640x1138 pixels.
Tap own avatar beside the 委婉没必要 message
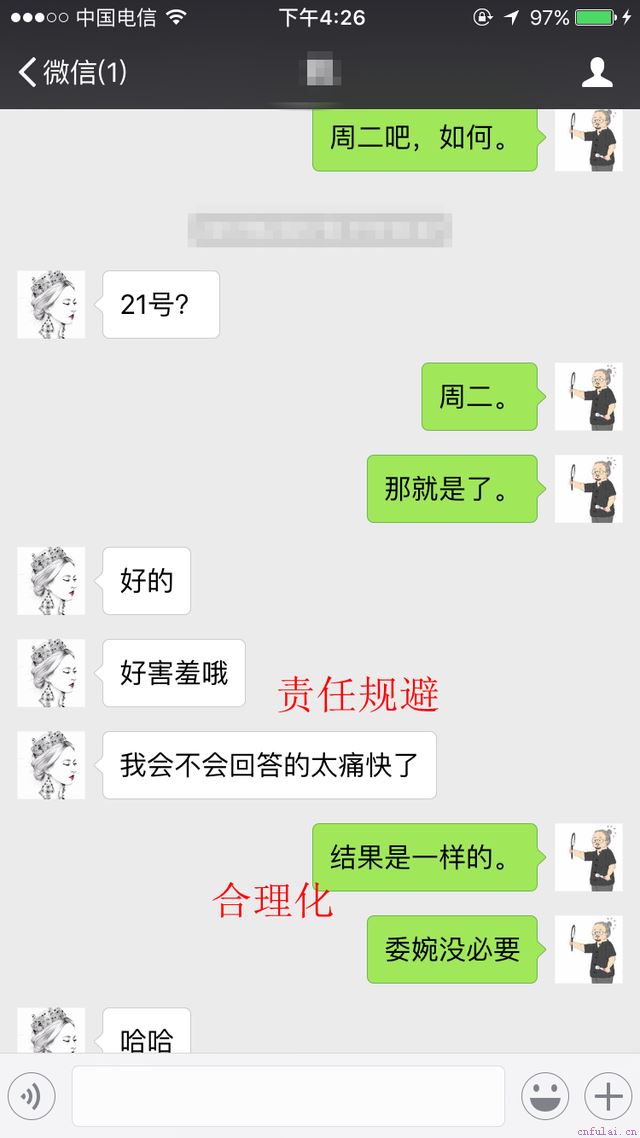click(x=588, y=949)
